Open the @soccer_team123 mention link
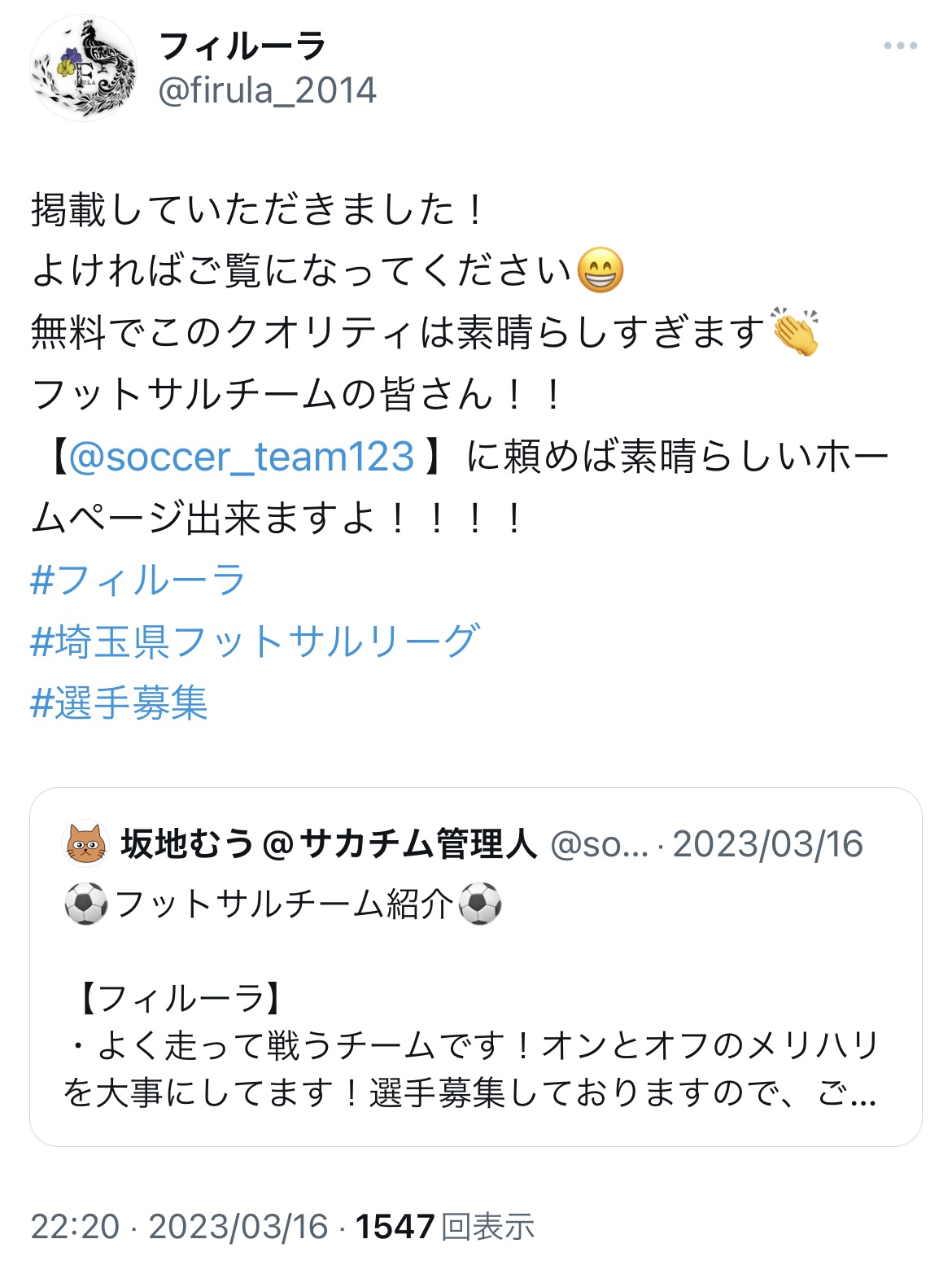This screenshot has height=1261, width=952. pyautogui.click(x=242, y=457)
